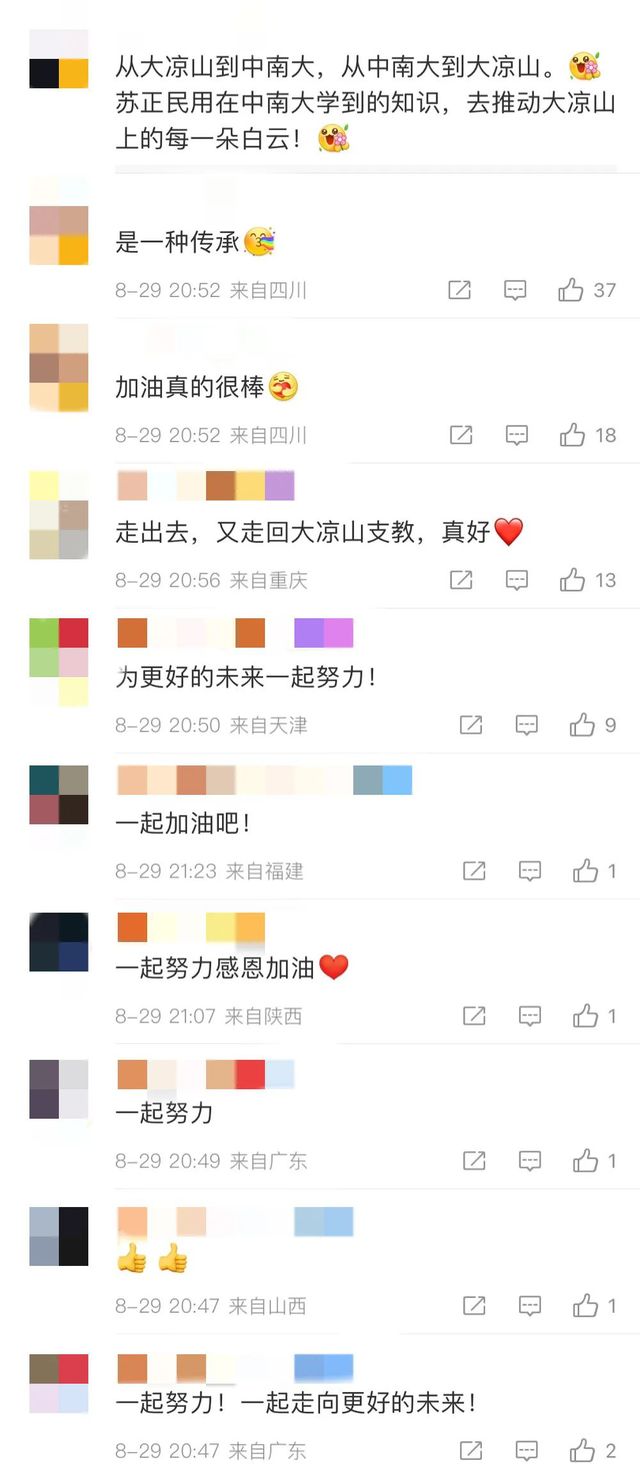Like the comment '是一种传承'

pos(571,290)
